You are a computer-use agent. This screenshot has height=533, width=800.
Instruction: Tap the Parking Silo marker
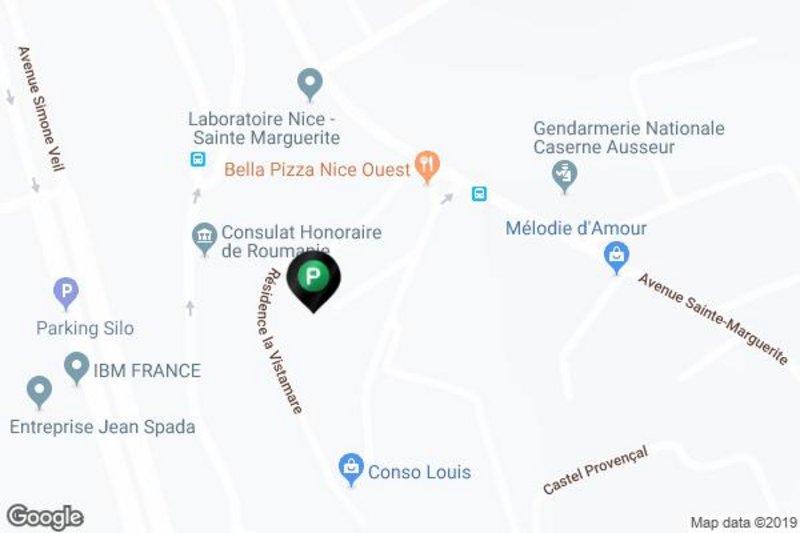click(65, 293)
